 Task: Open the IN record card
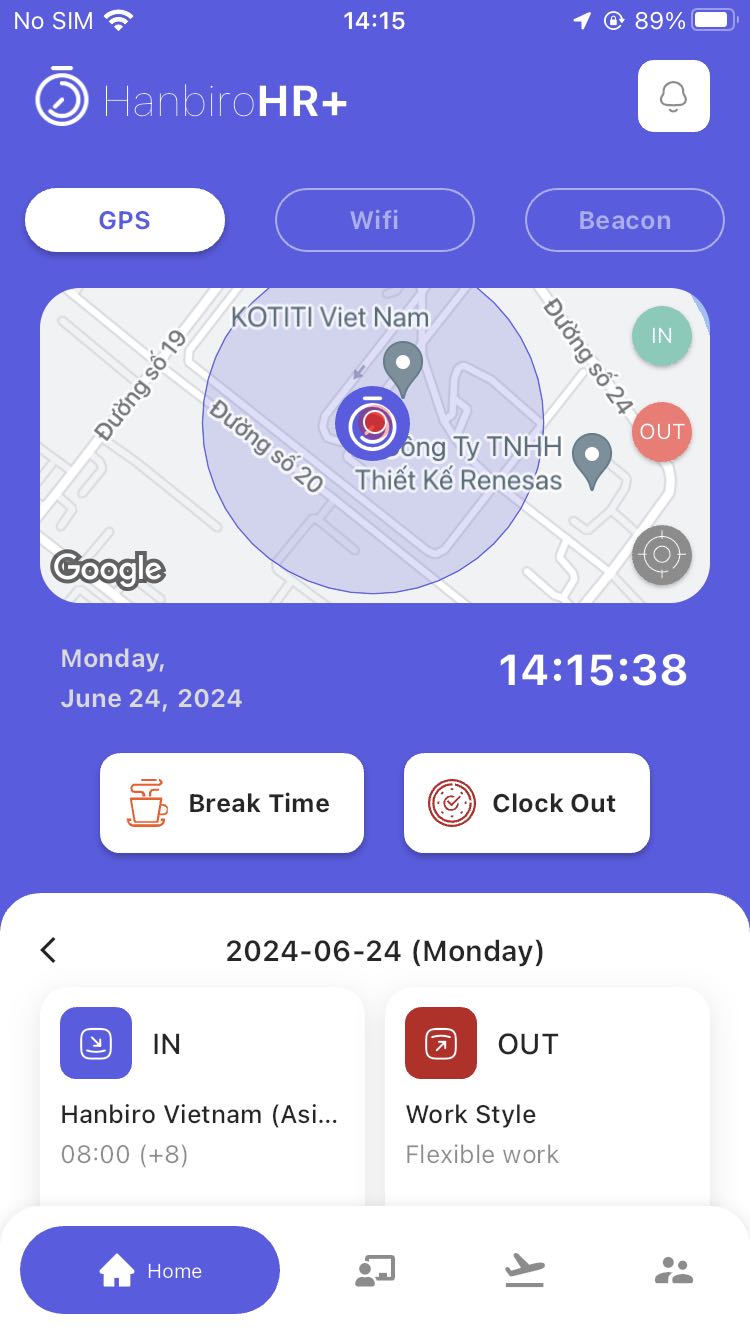202,1097
